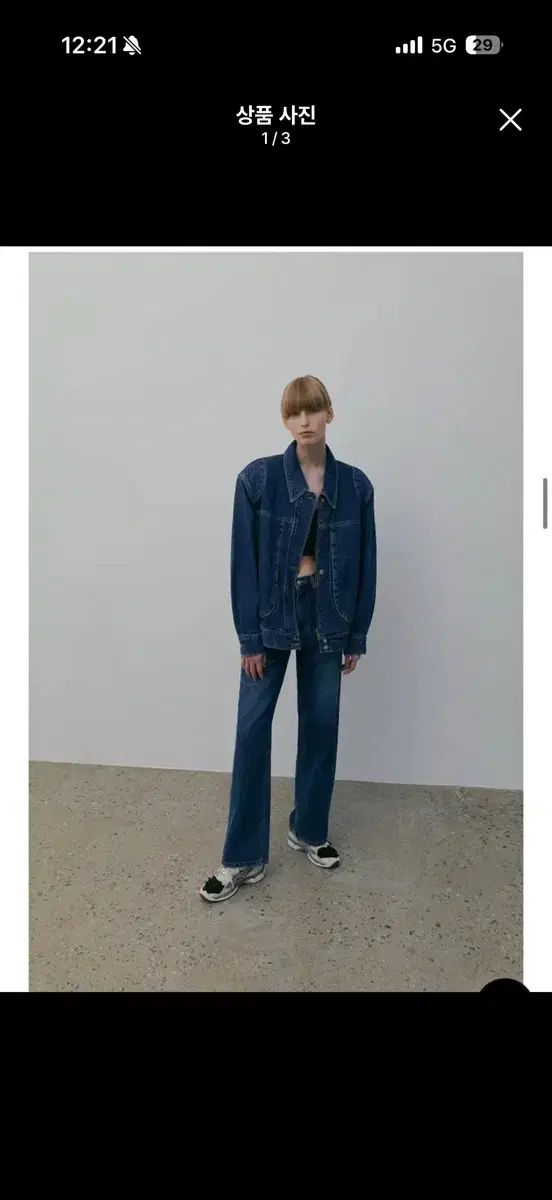Close the product photo viewer
552x1200 pixels.
(x=510, y=120)
